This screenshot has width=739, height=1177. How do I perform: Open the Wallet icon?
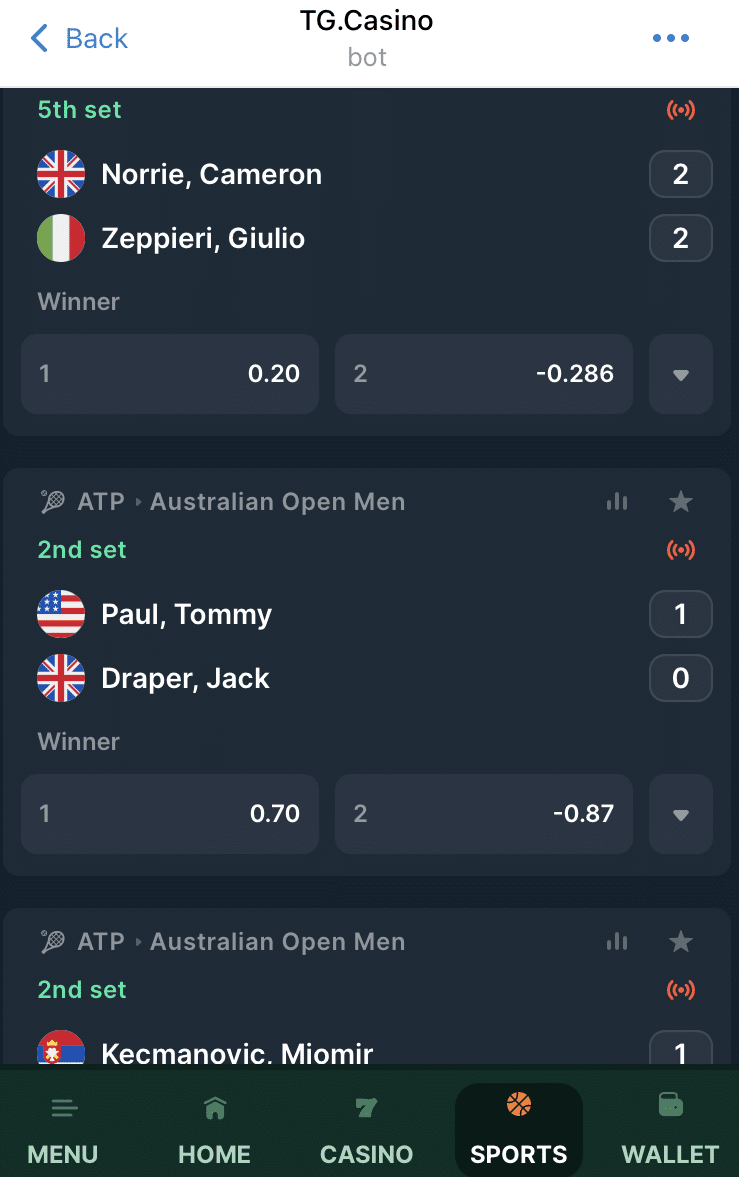click(670, 1104)
